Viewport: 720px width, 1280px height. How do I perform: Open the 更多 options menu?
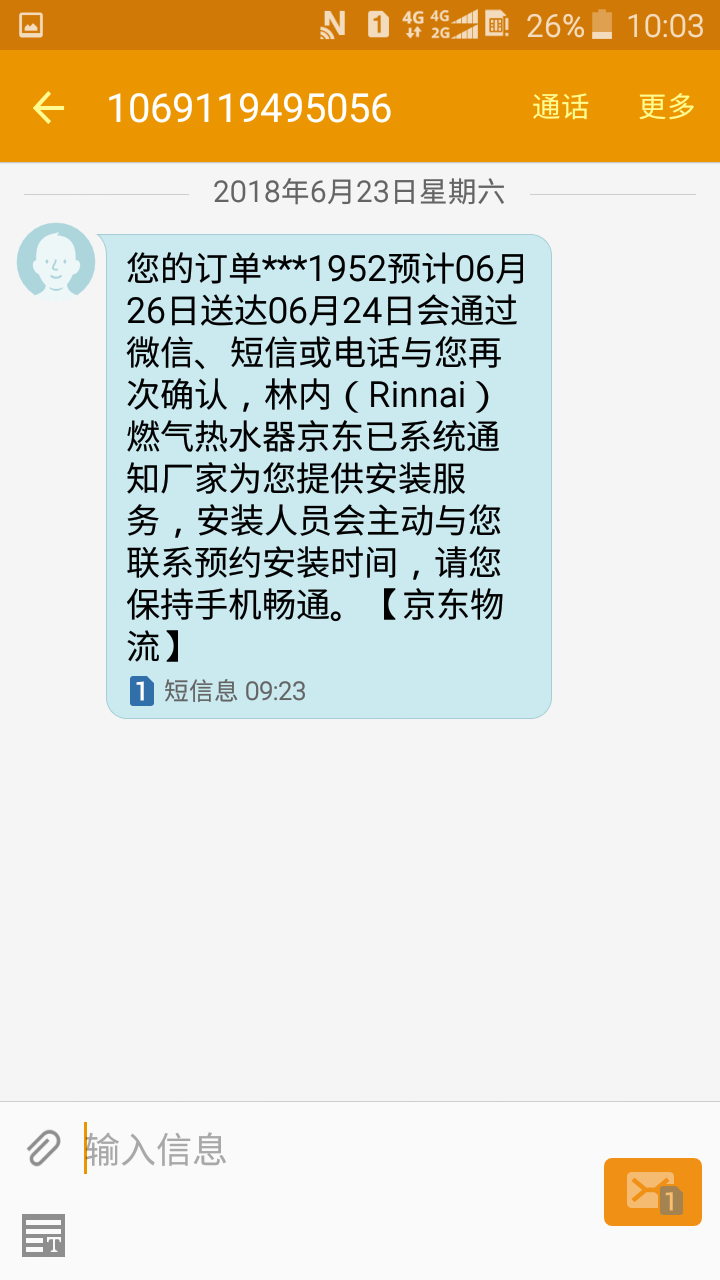tap(667, 107)
